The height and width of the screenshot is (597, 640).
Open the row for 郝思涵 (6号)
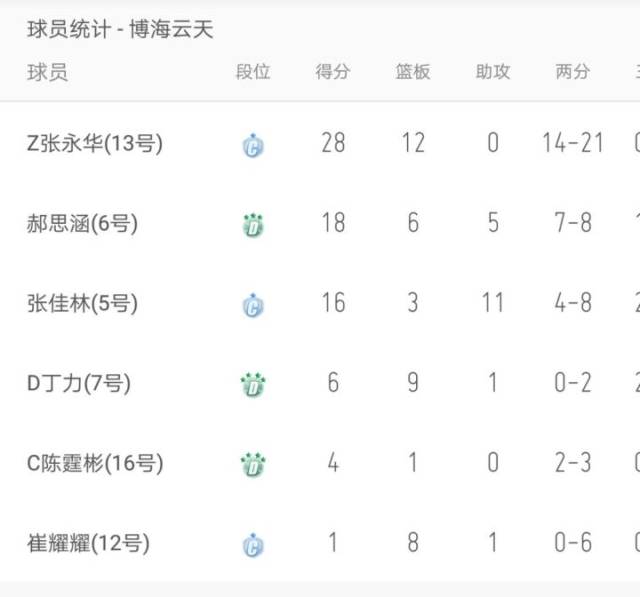(x=320, y=223)
